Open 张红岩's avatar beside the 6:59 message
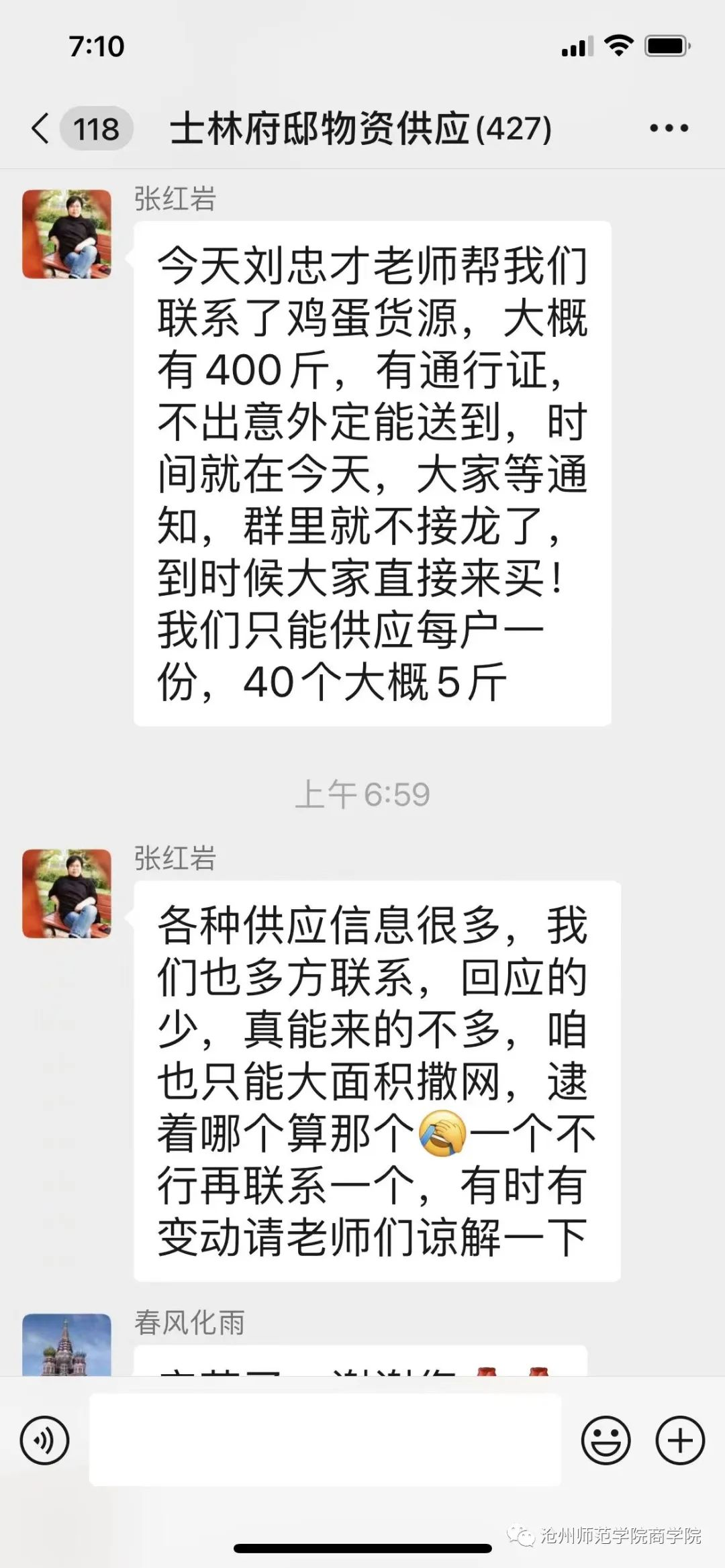The width and height of the screenshot is (725, 1568). 66,893
